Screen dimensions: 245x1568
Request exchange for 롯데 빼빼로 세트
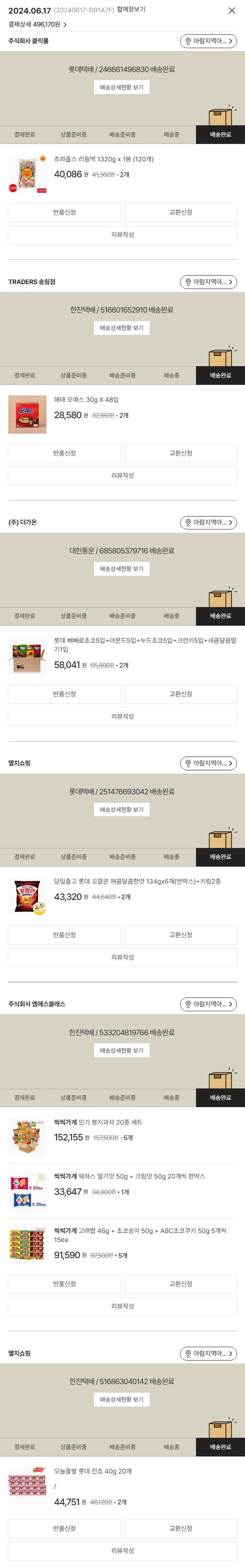pos(180,694)
